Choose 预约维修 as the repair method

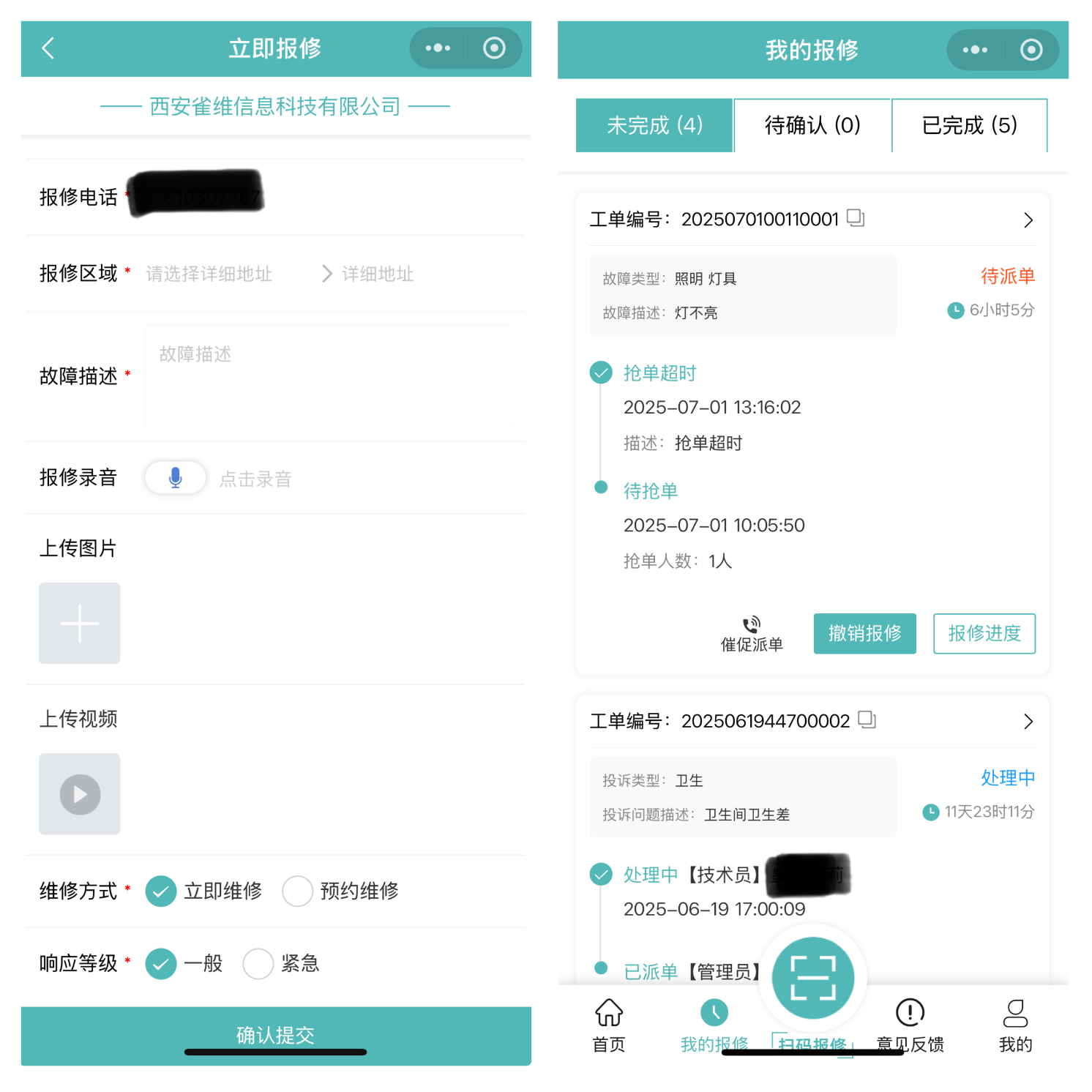click(x=298, y=891)
